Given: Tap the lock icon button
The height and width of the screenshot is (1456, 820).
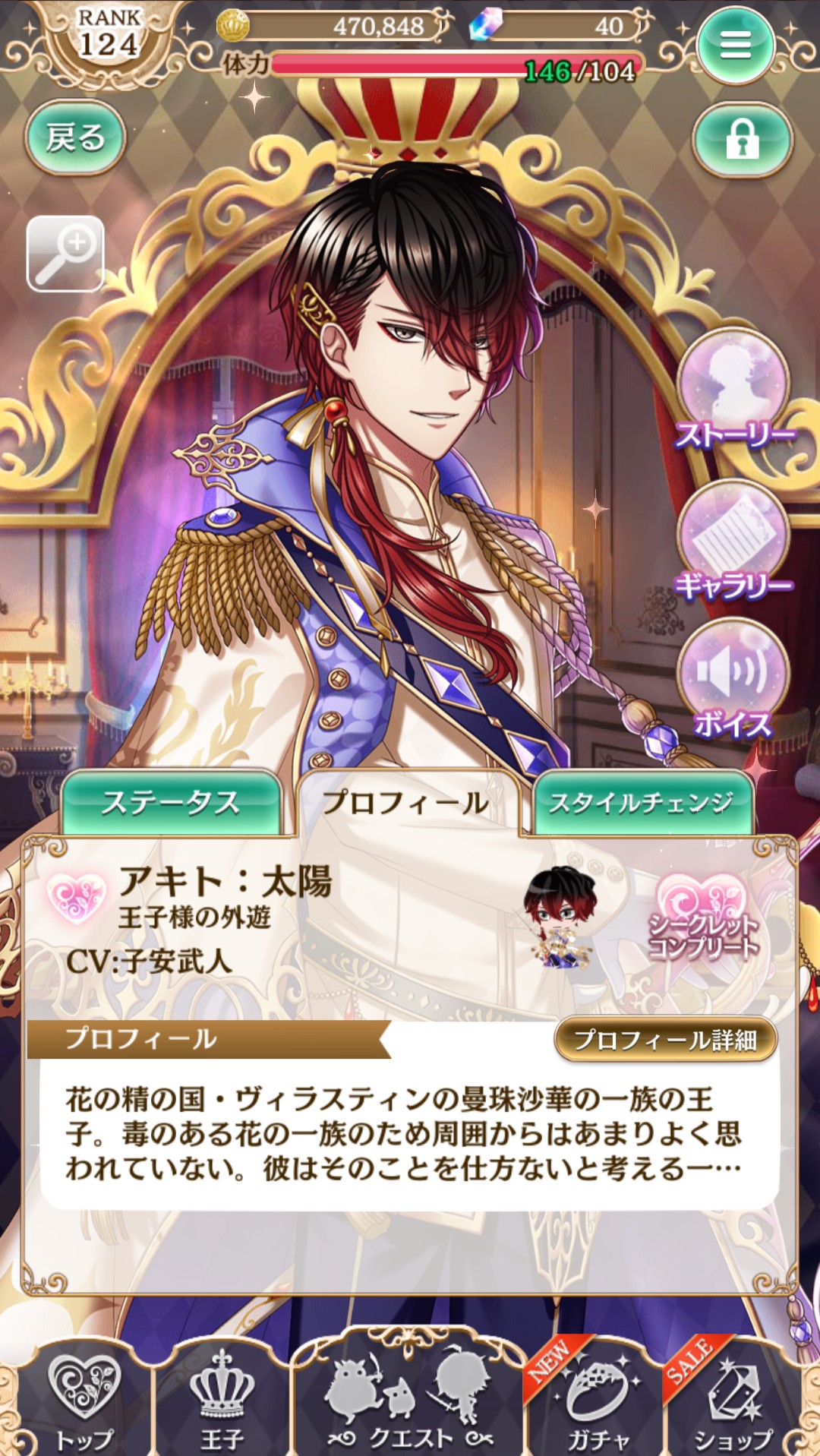Looking at the screenshot, I should coord(742,139).
